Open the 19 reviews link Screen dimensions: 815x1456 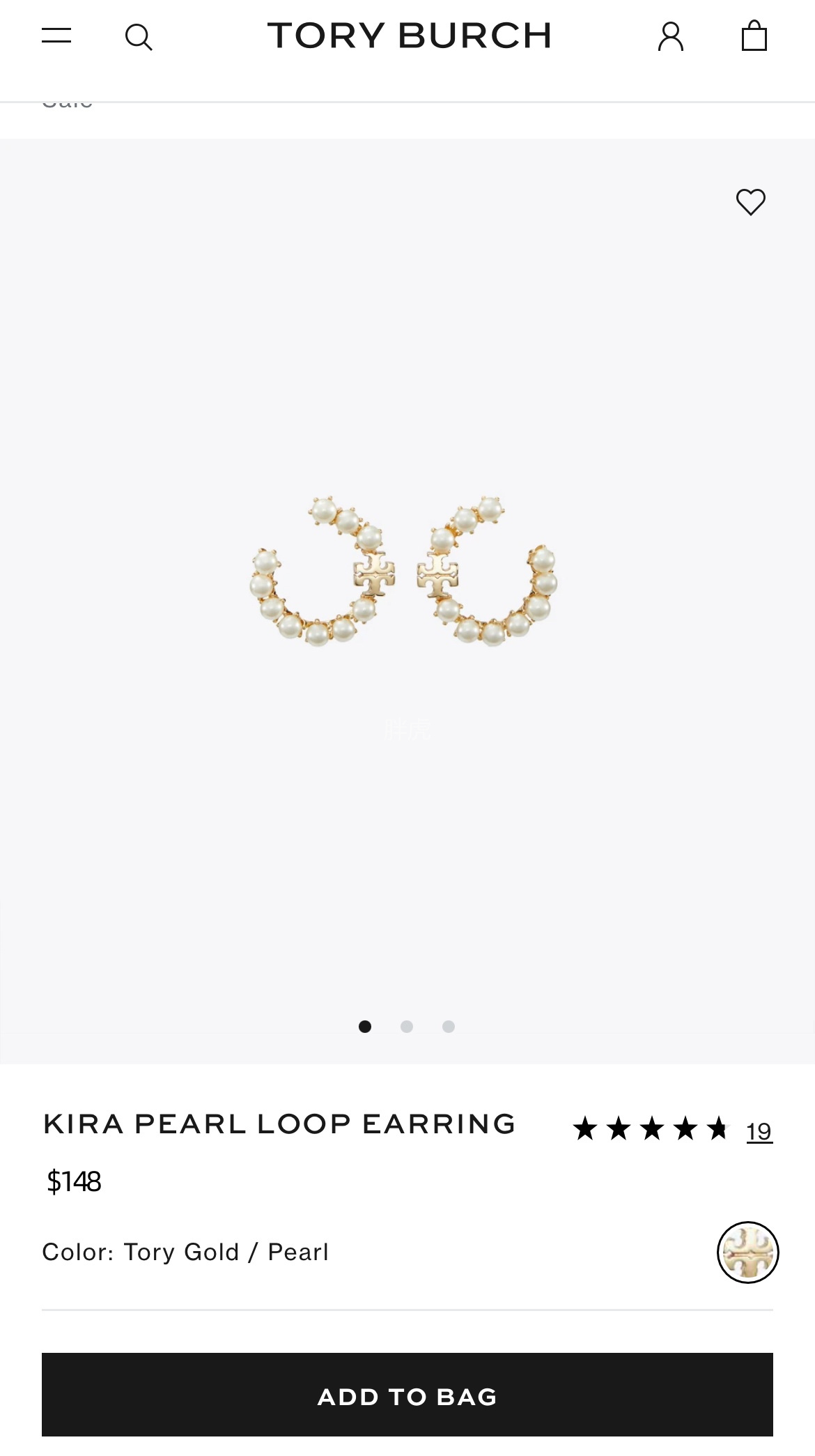[759, 1130]
